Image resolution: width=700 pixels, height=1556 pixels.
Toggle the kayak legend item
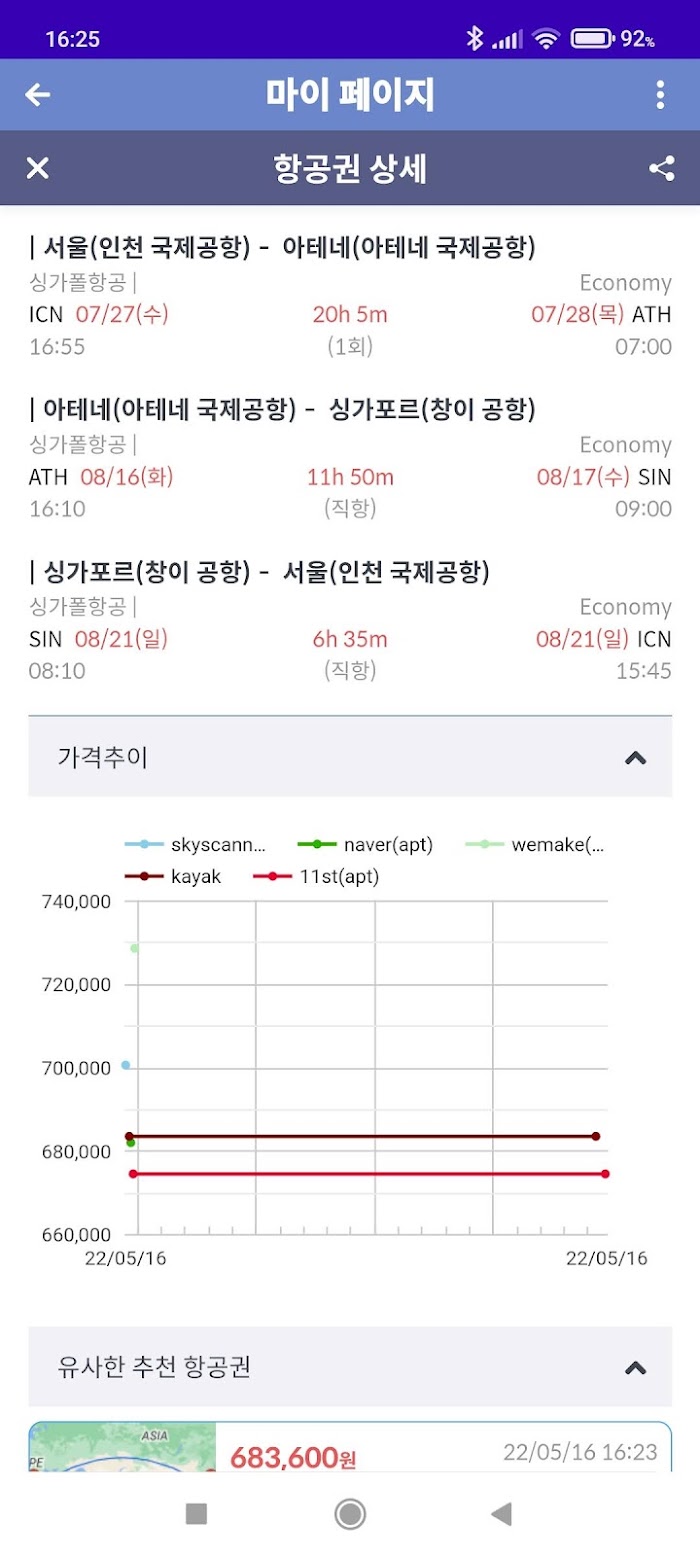[x=173, y=876]
